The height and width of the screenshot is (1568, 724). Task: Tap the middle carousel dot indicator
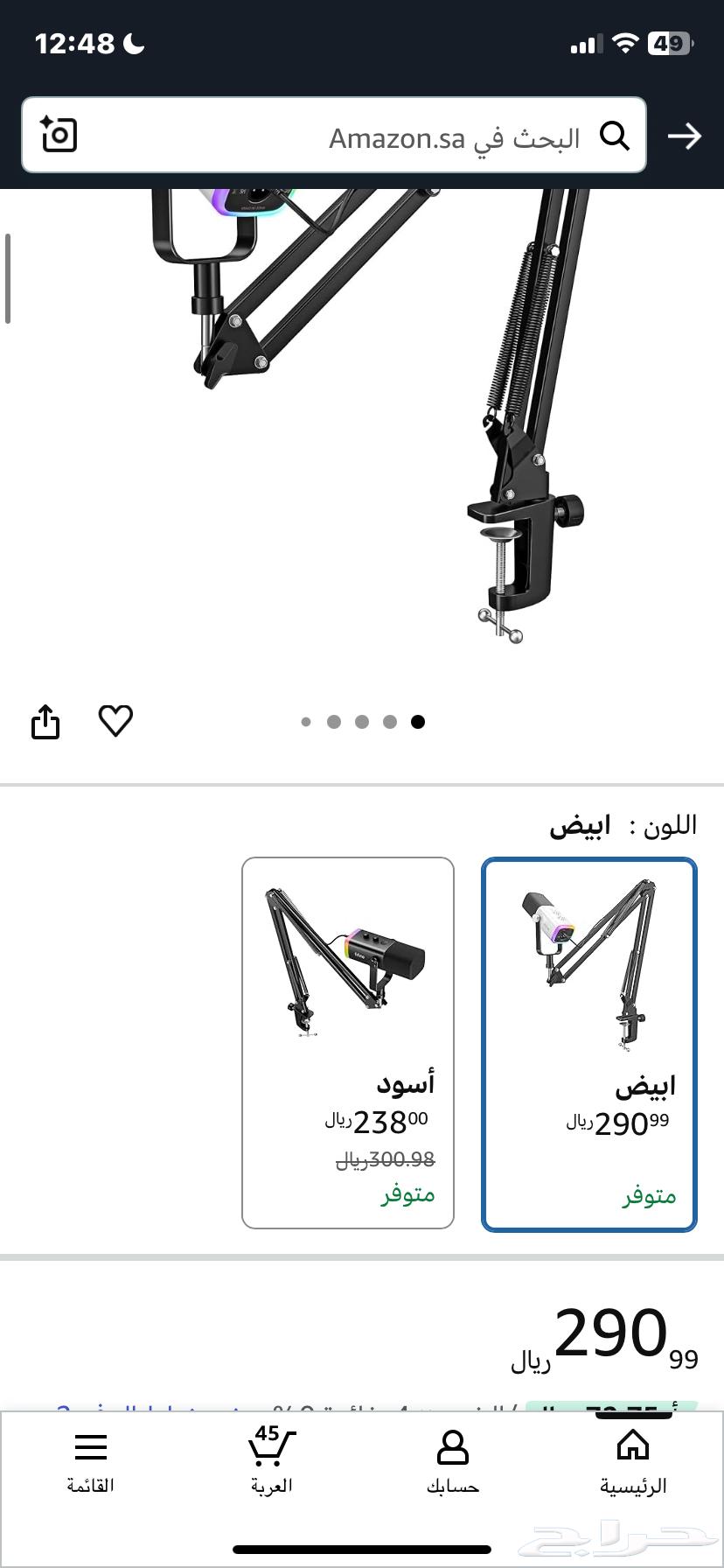point(362,721)
